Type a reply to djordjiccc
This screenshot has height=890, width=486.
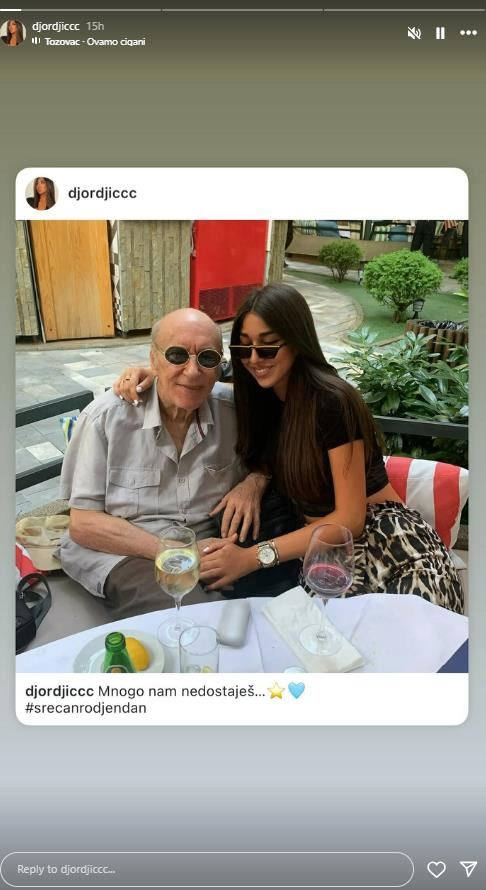[207, 869]
